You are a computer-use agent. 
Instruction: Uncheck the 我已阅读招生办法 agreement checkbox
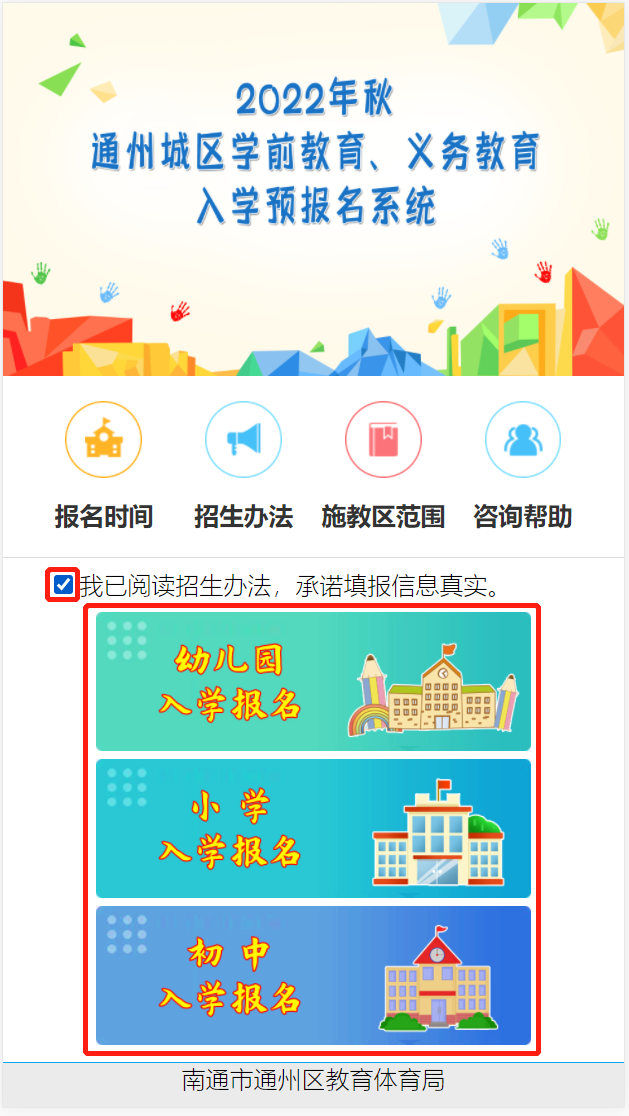pos(63,585)
